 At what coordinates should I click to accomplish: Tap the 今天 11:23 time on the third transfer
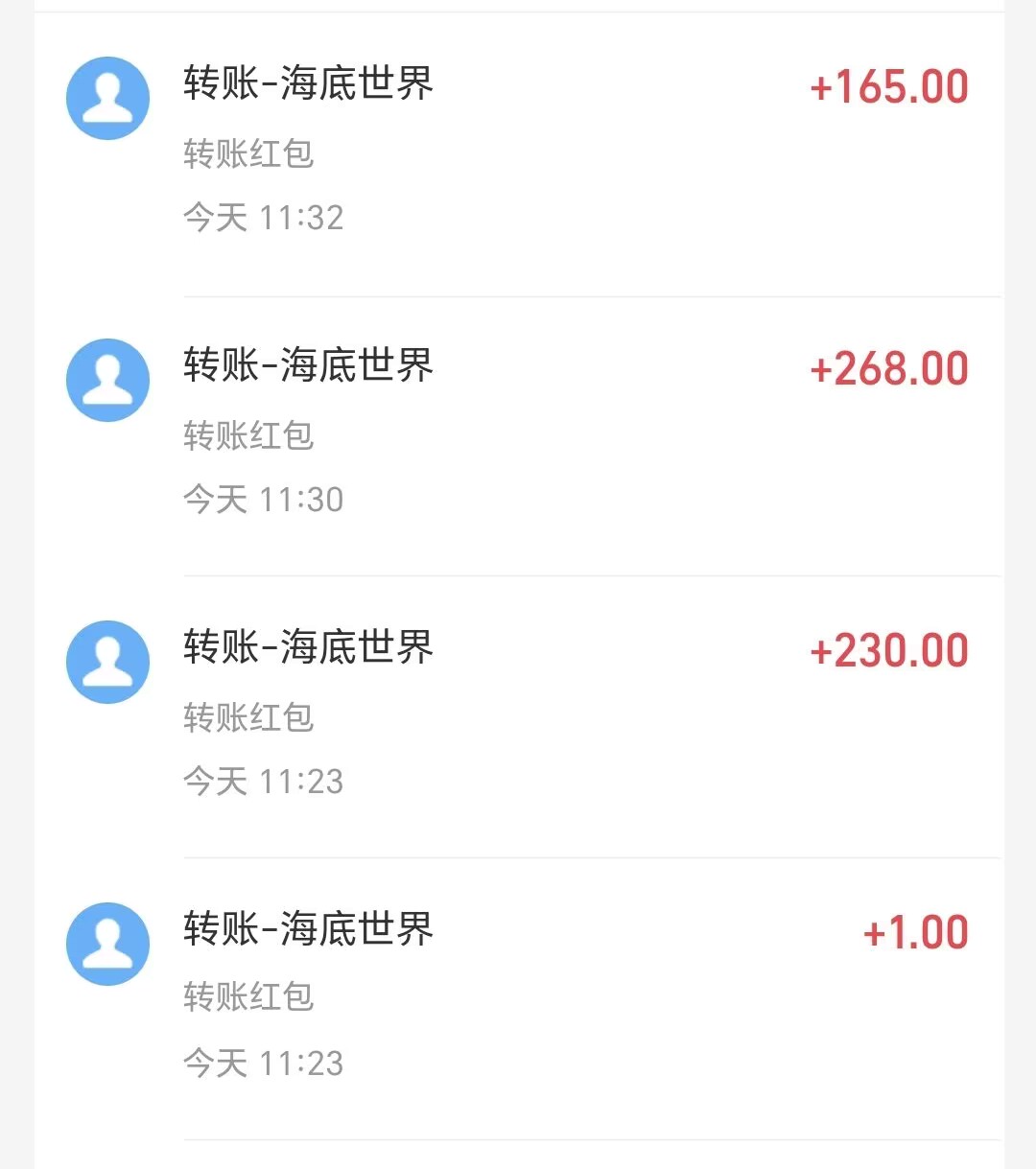264,782
